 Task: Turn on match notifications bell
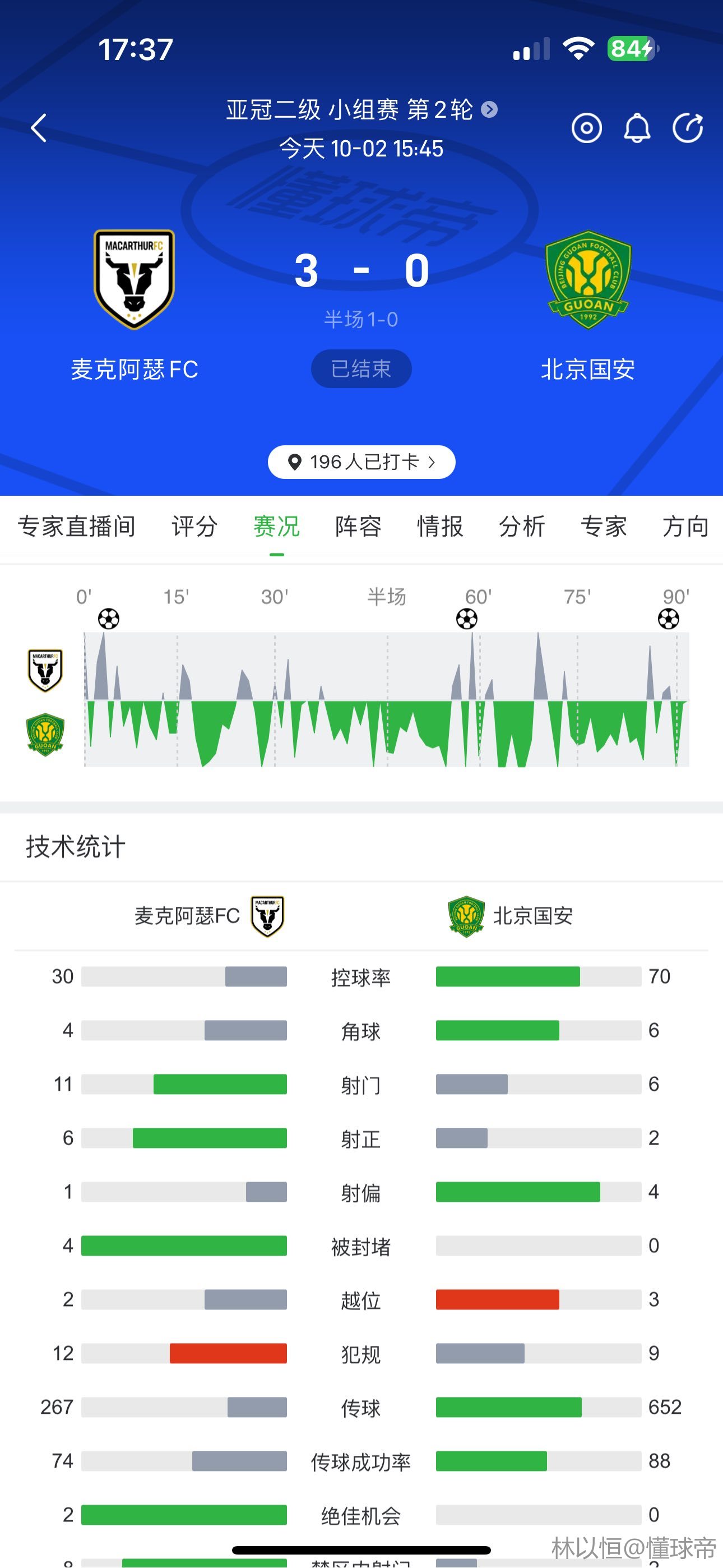click(637, 128)
